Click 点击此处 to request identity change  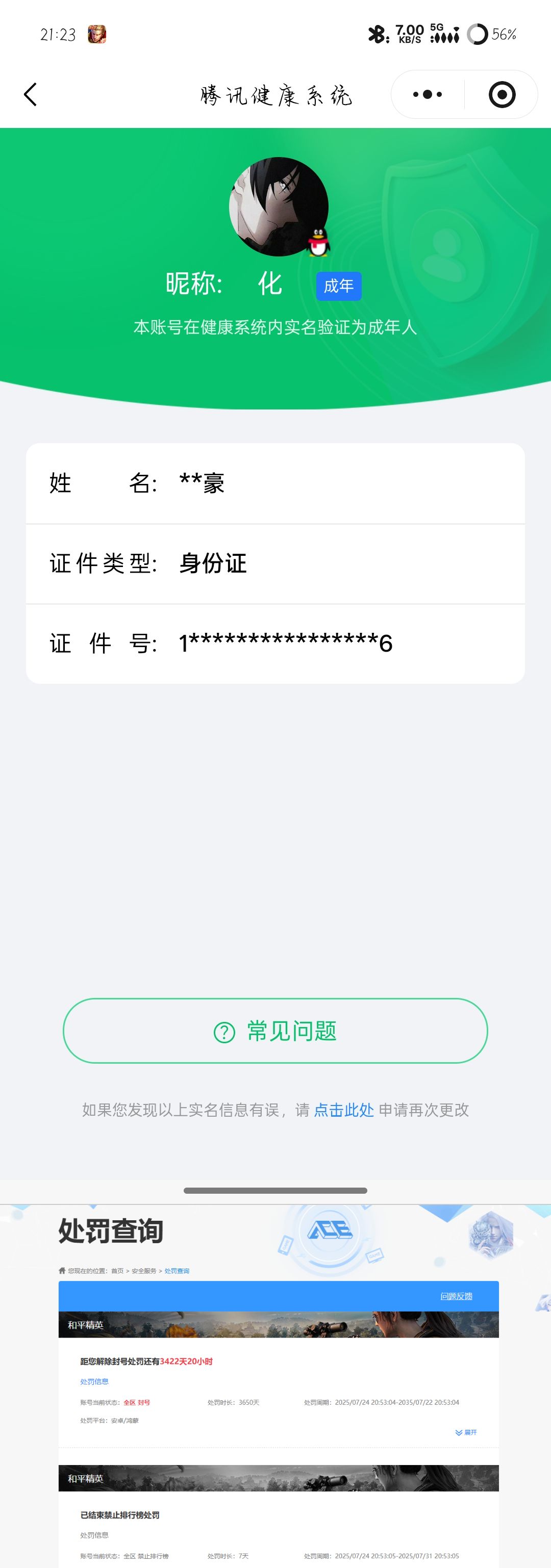tap(343, 1110)
